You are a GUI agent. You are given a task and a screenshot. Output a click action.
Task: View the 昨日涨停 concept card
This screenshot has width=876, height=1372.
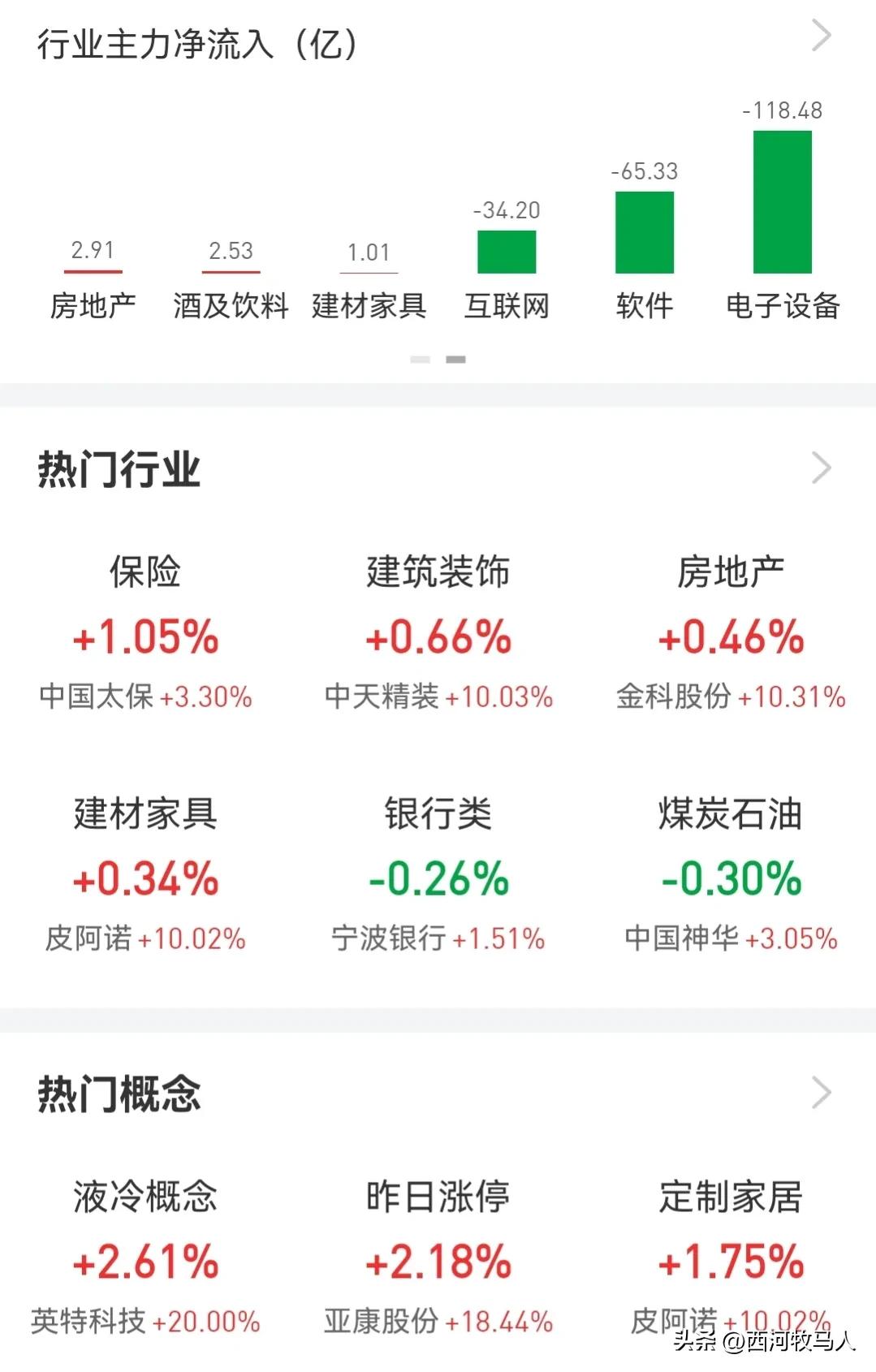(x=438, y=1257)
